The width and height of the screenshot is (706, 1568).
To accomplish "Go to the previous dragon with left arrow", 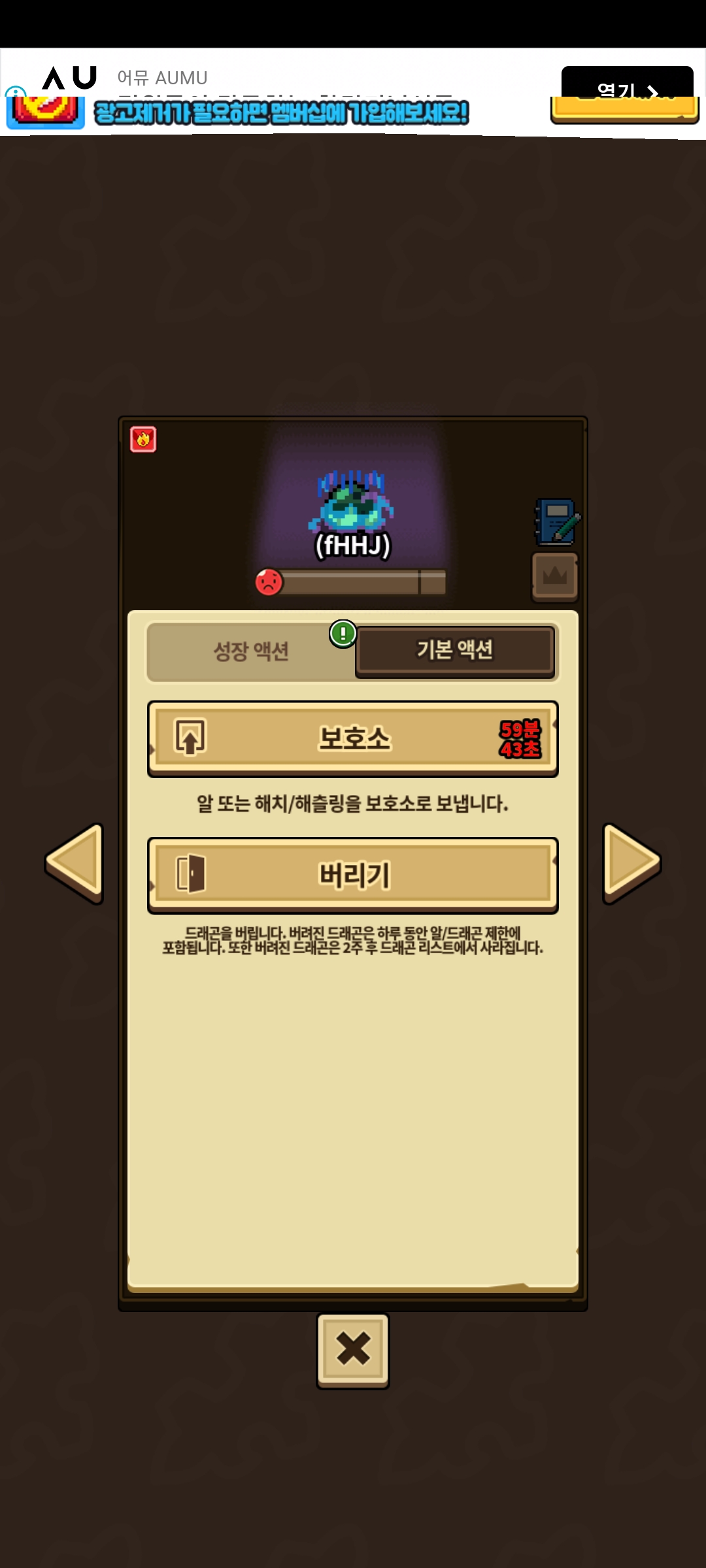I will (75, 862).
